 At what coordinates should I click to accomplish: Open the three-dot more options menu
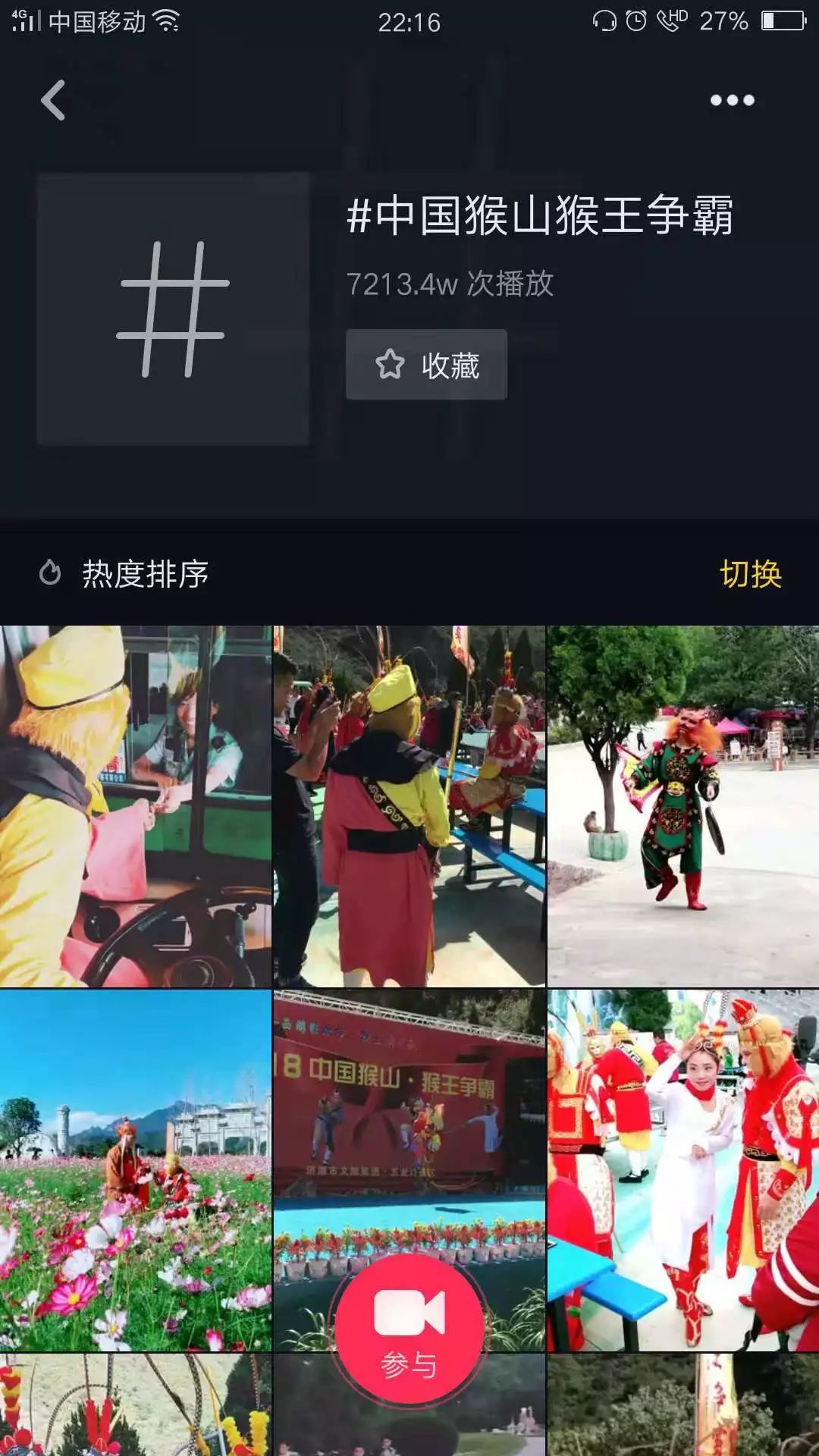(x=732, y=100)
